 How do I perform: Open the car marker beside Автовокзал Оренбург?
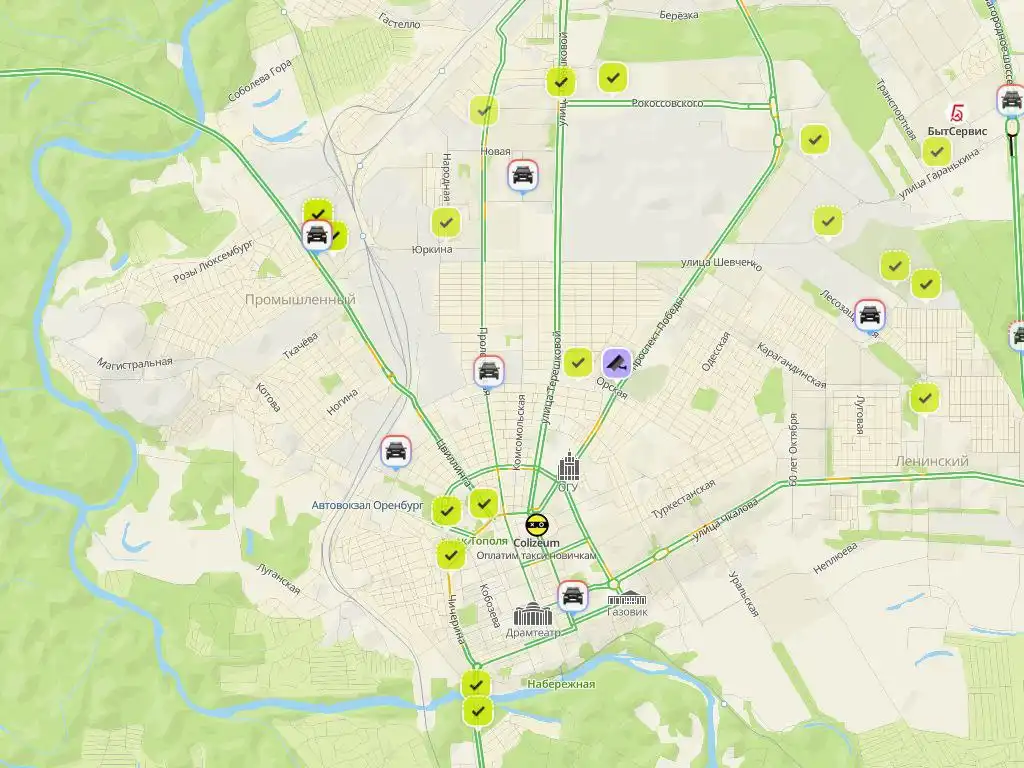(x=397, y=450)
